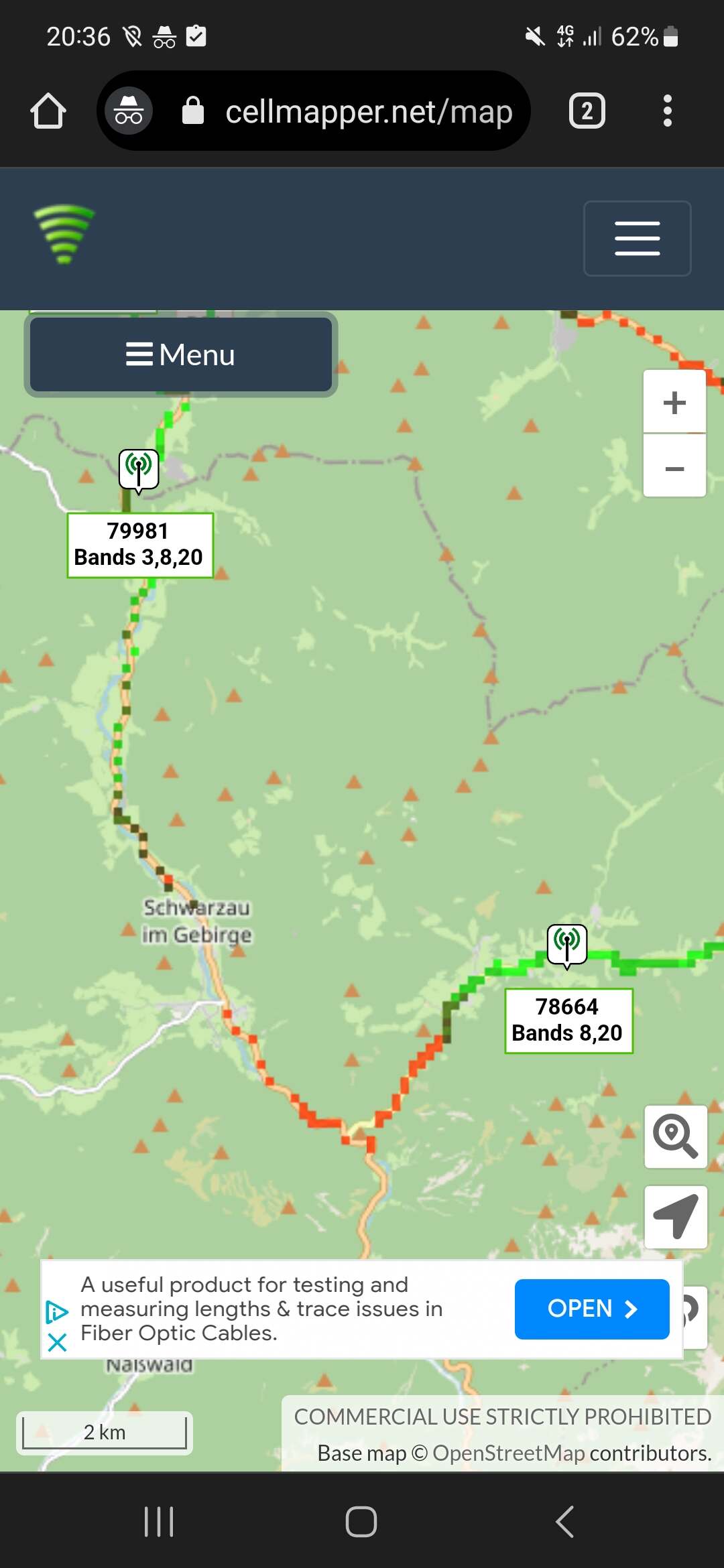The height and width of the screenshot is (1568, 724).
Task: Select the tower marker 79981
Action: click(139, 470)
